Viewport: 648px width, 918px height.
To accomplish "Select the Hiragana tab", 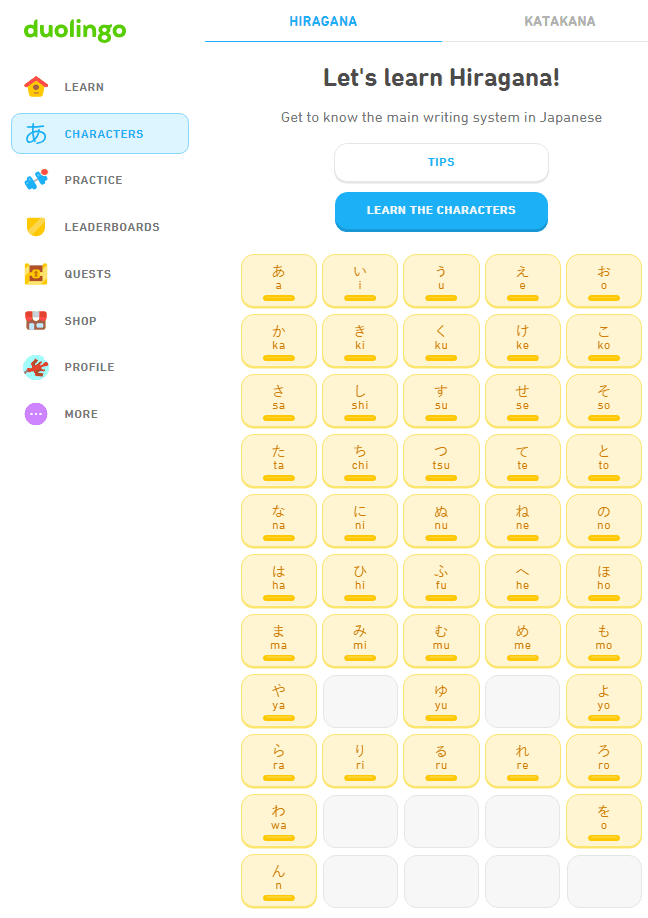I will click(x=323, y=21).
